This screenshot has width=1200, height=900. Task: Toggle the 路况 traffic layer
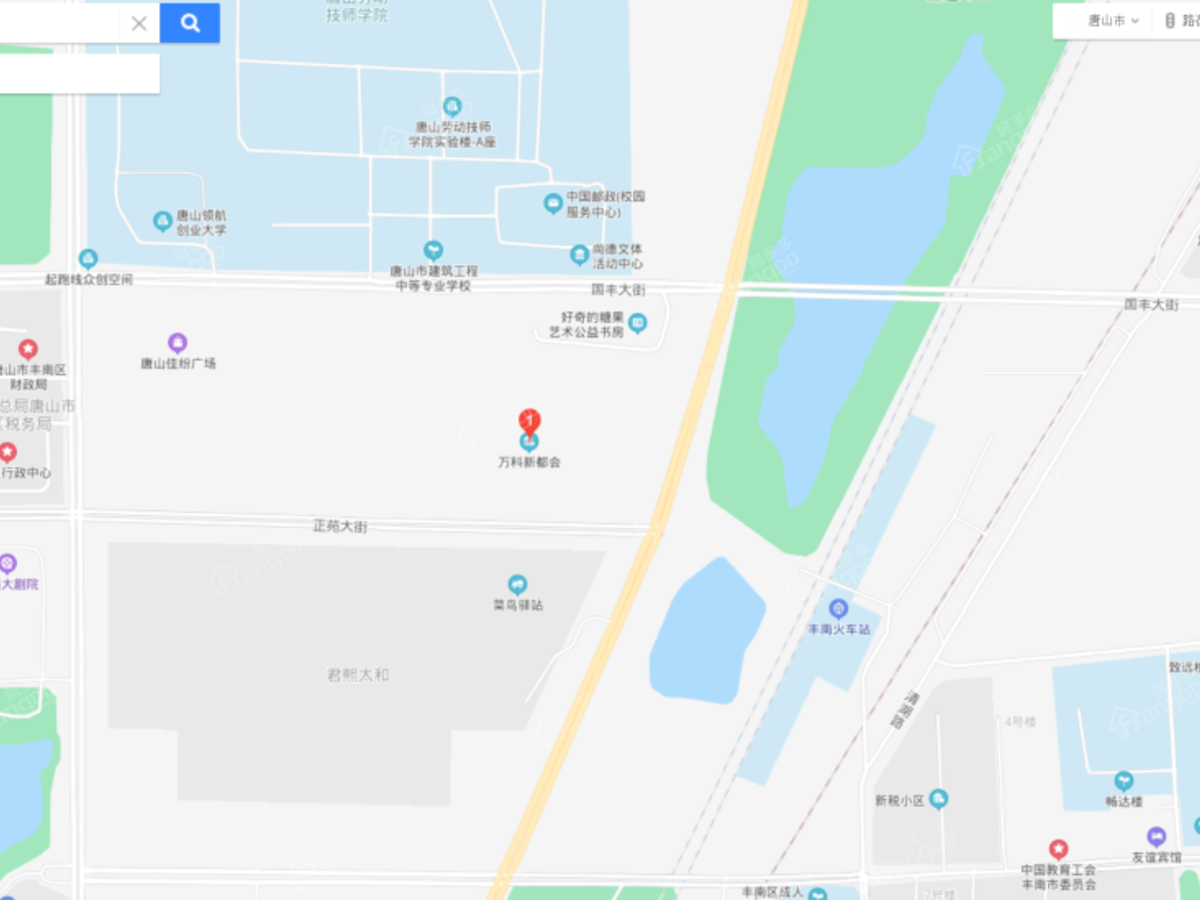coord(1182,21)
